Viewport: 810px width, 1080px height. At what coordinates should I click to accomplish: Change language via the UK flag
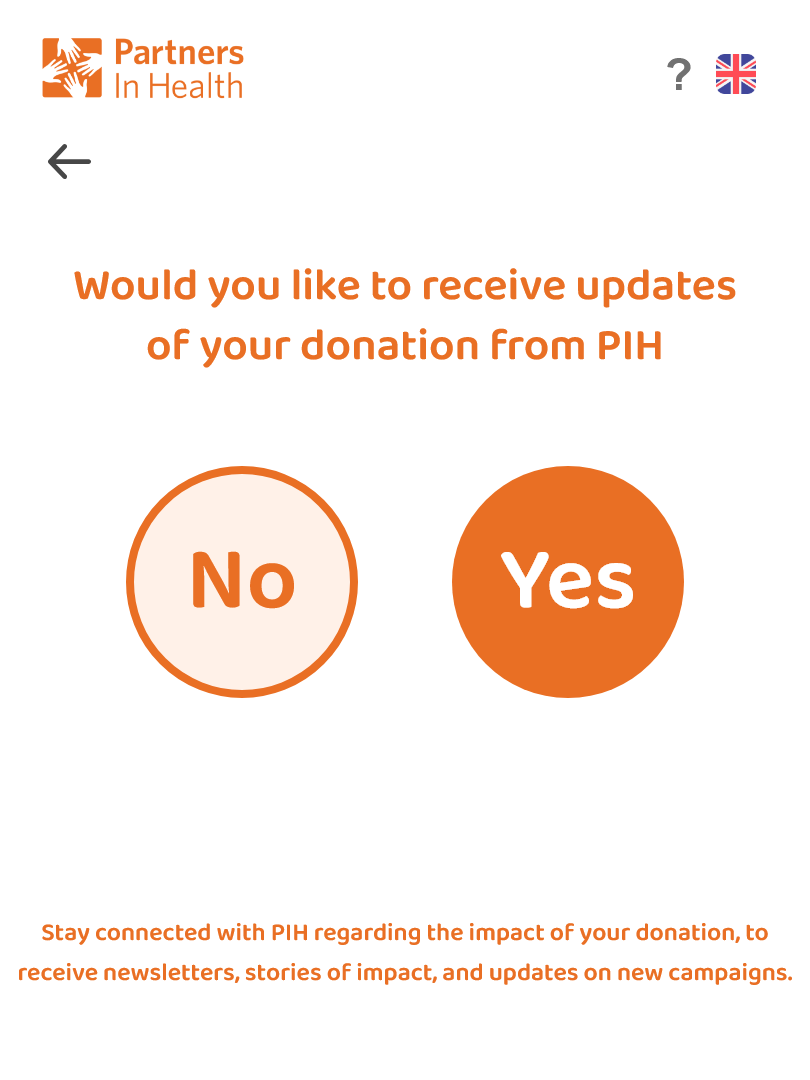[x=736, y=75]
